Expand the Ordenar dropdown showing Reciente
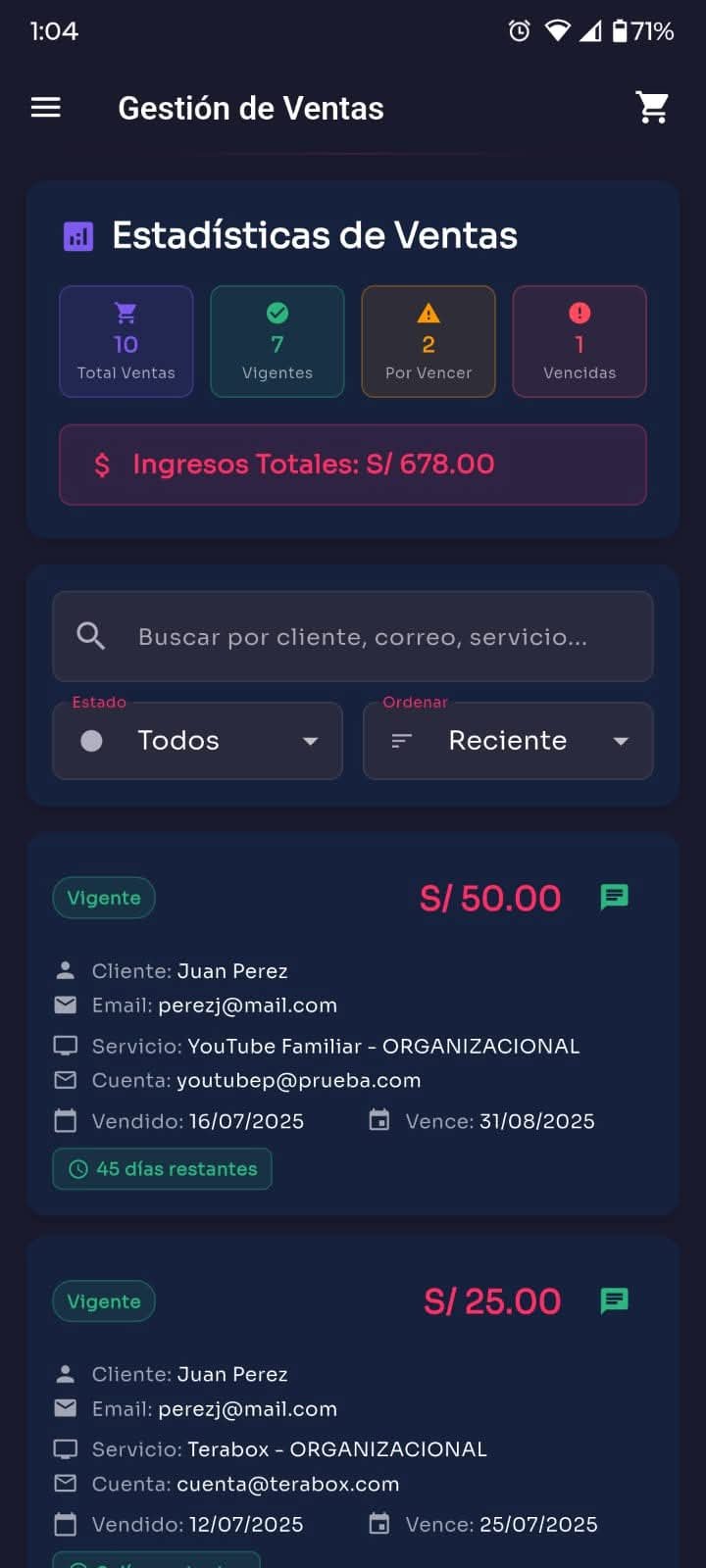The image size is (706, 1568). [x=508, y=741]
